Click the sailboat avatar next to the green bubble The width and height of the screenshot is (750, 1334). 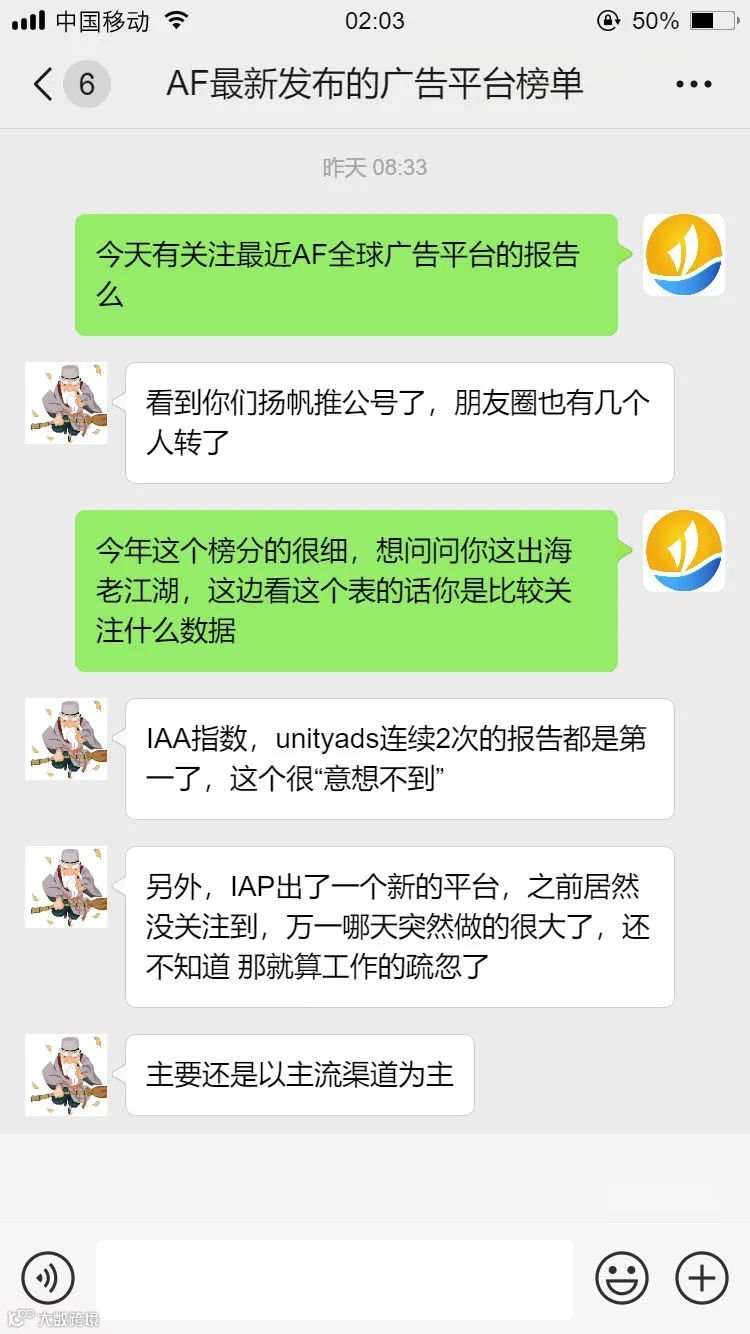pos(684,254)
